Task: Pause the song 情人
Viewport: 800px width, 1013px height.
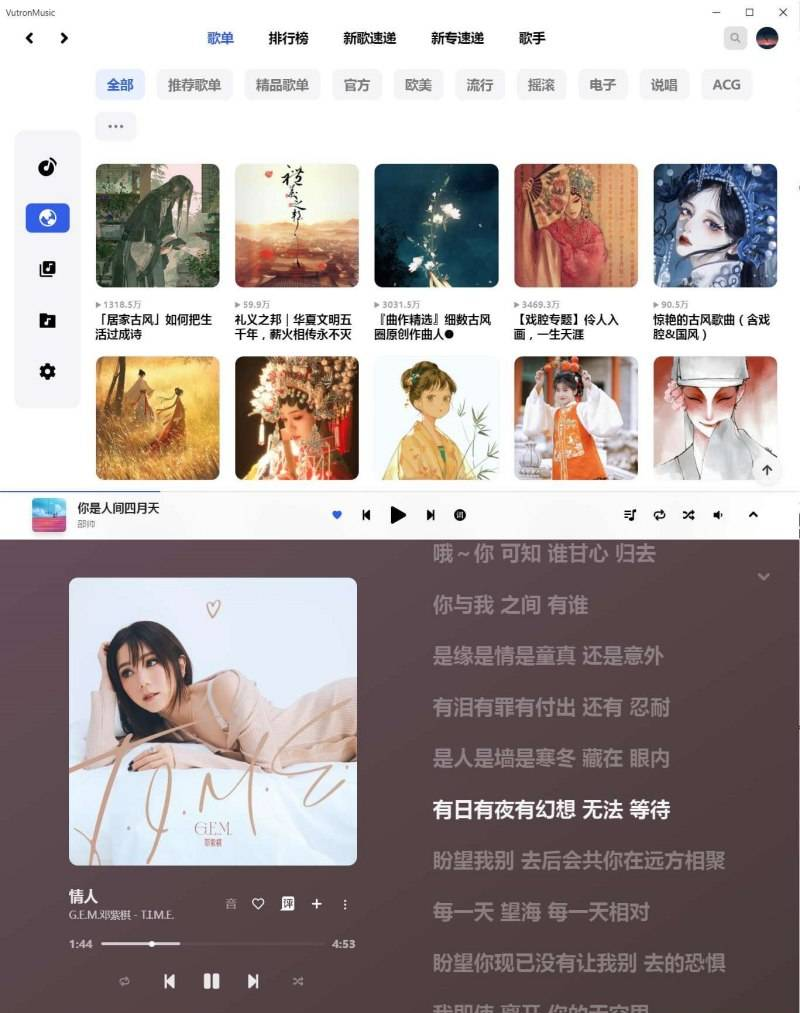Action: [x=211, y=981]
